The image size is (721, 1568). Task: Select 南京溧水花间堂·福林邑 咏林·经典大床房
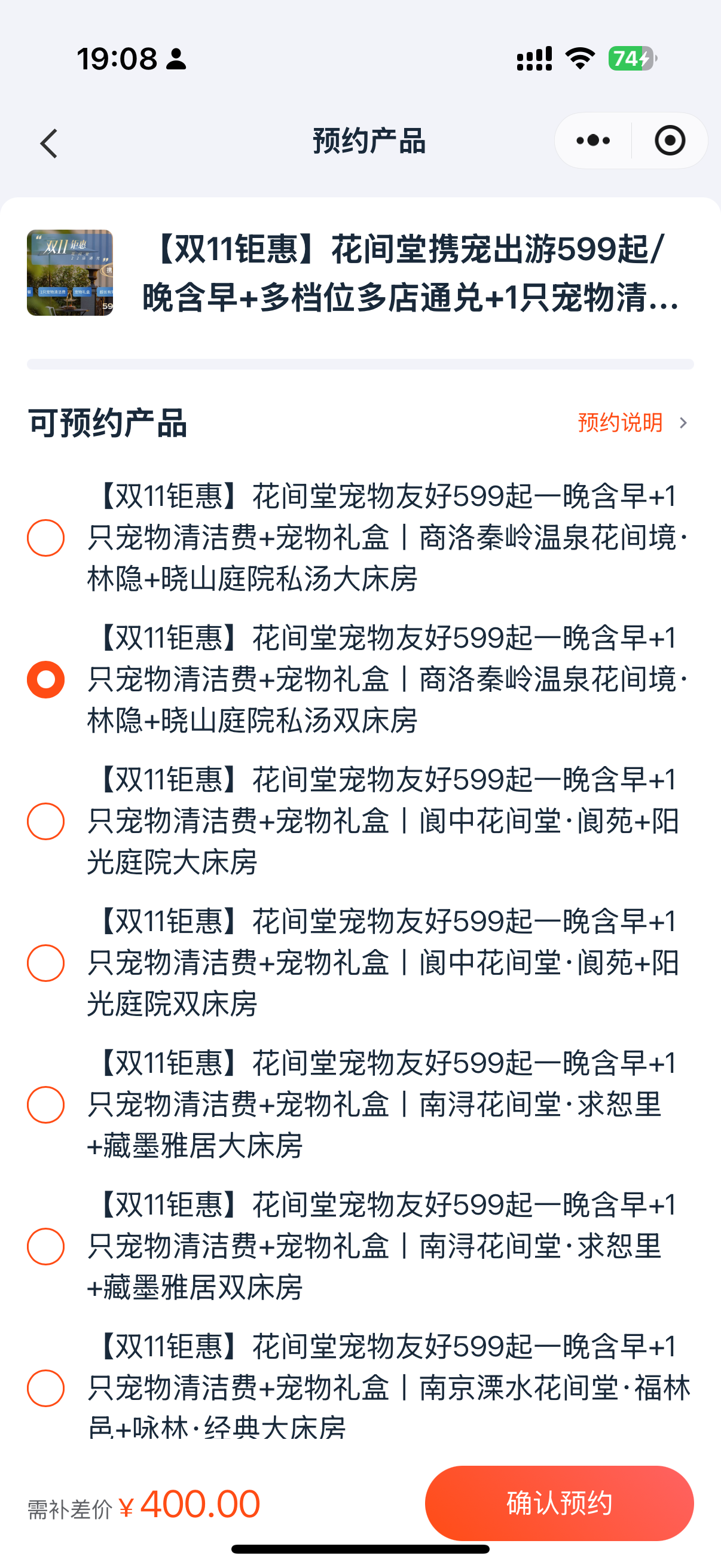tap(45, 1388)
